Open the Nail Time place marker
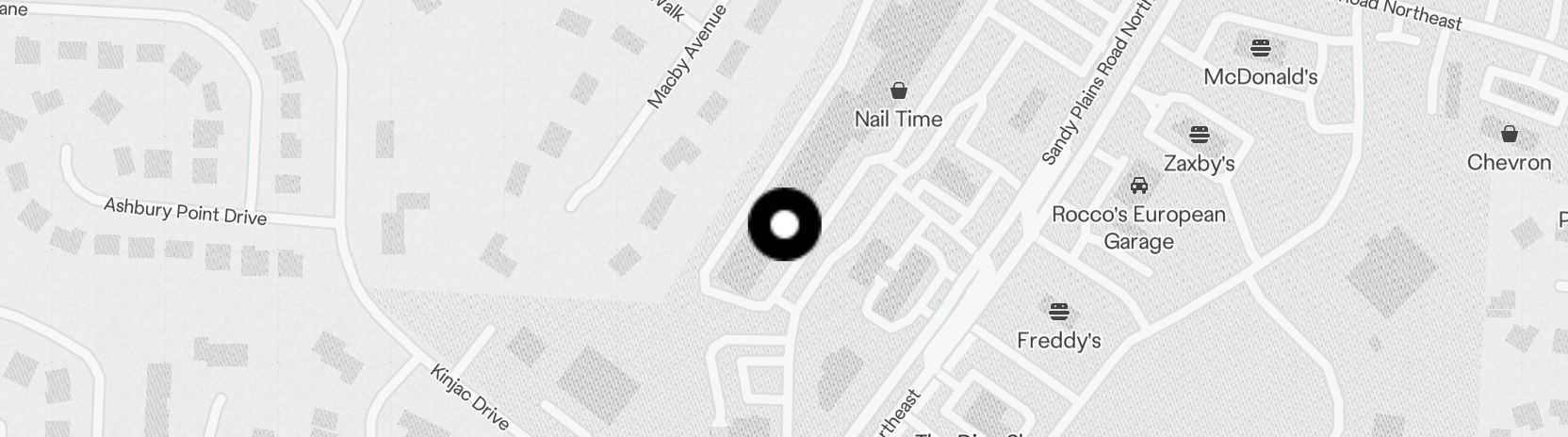 click(x=899, y=91)
